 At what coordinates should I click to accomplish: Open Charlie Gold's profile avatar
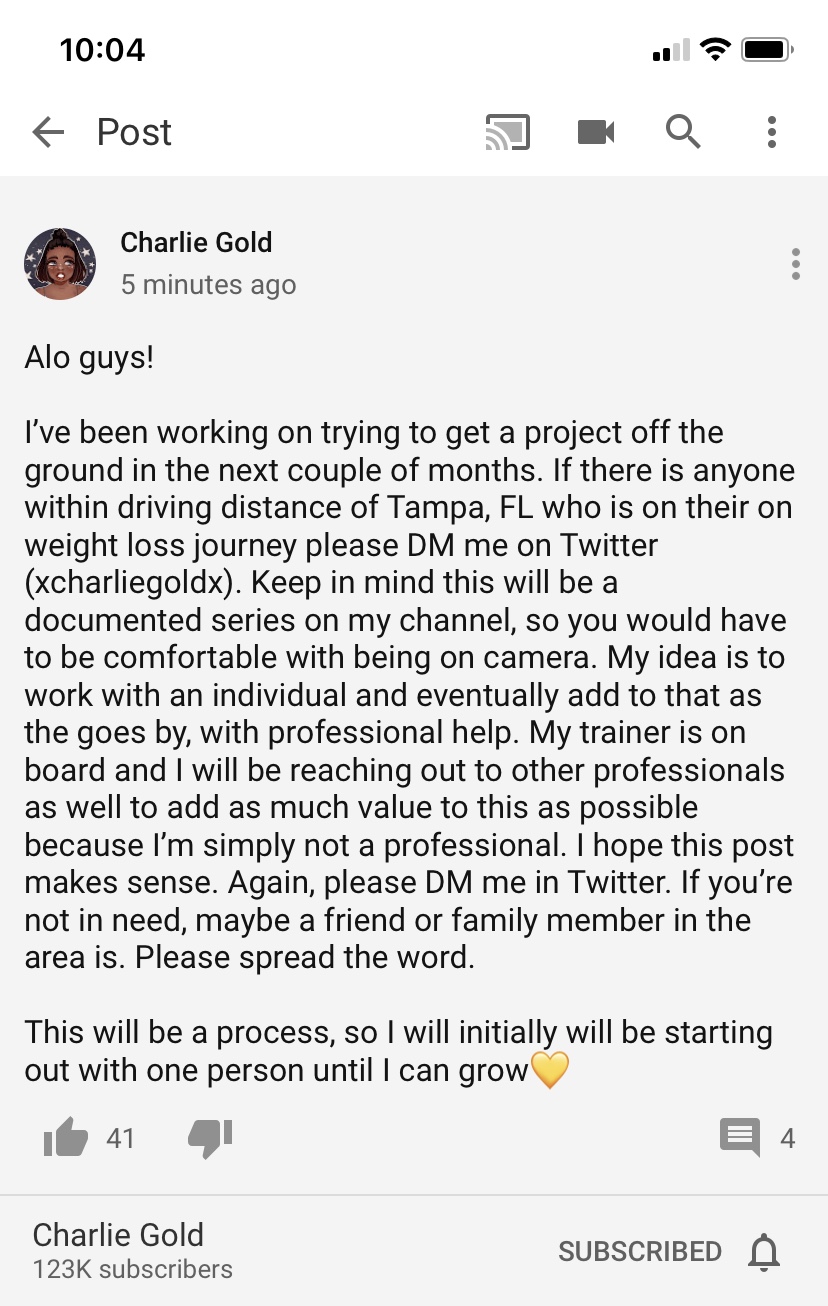[60, 263]
